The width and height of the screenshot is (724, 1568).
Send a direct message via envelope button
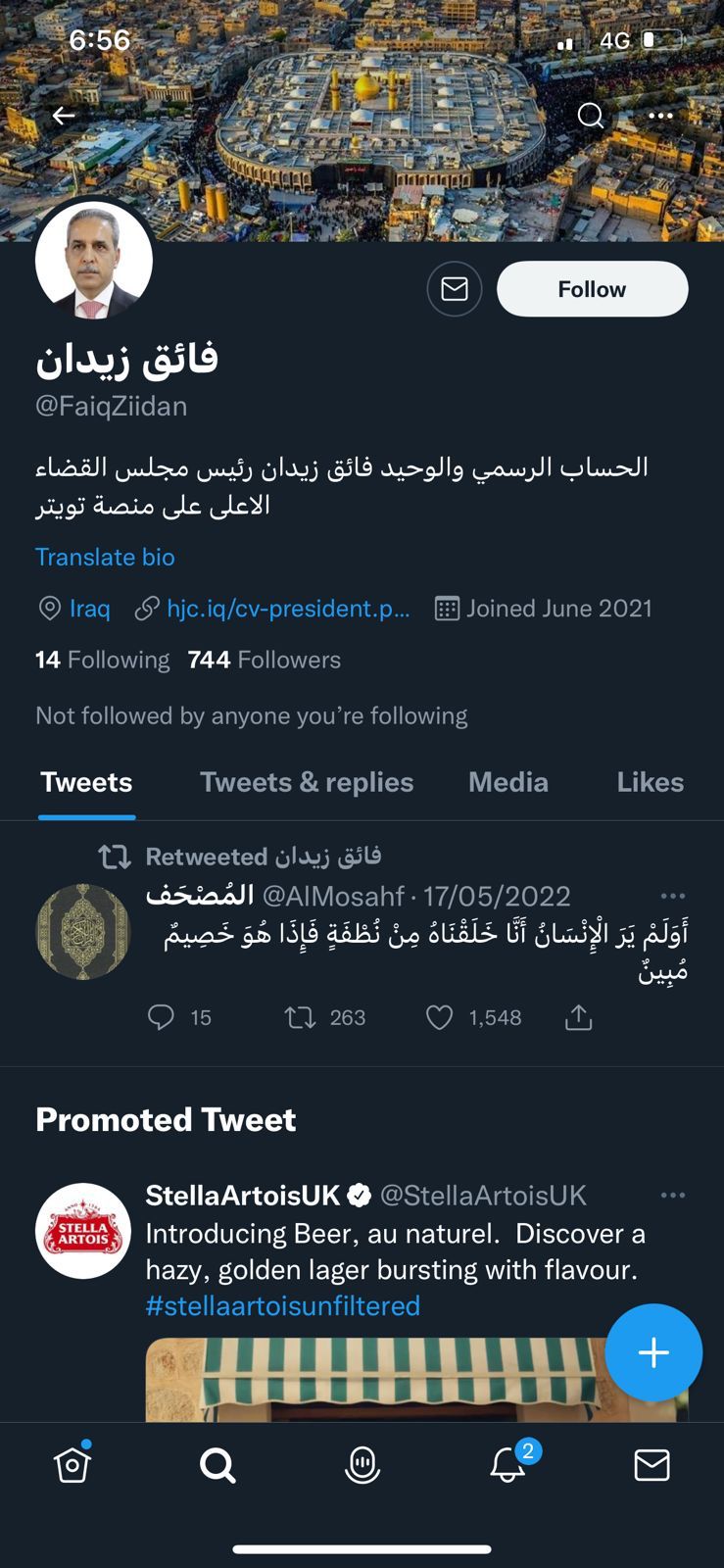pos(455,289)
